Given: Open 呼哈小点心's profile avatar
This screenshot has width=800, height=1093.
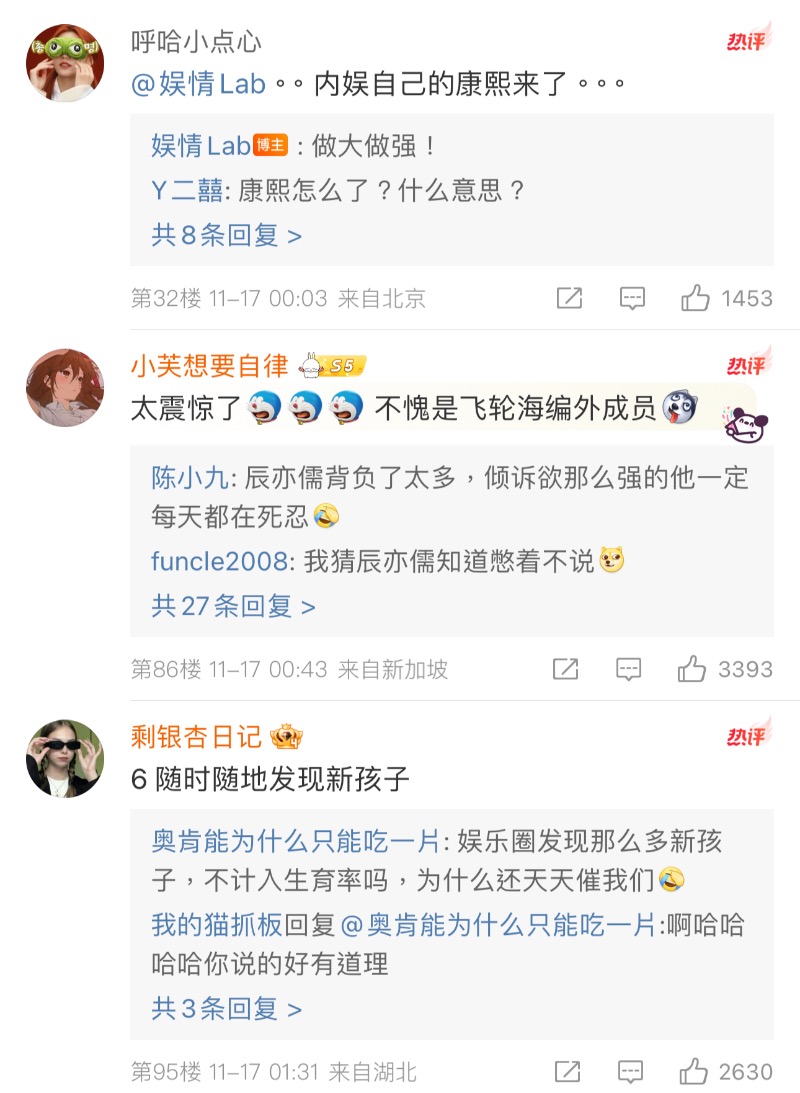Looking at the screenshot, I should [65, 63].
